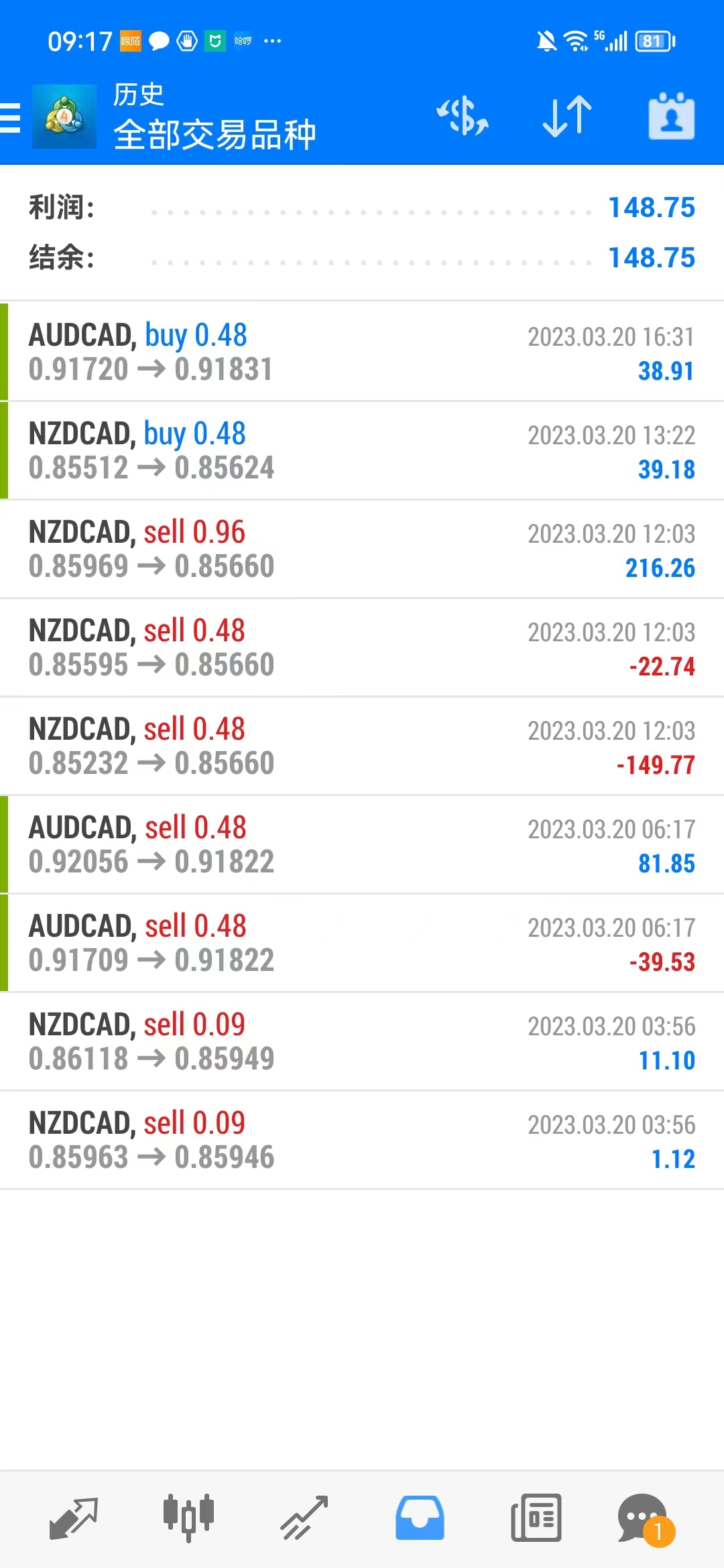Expand the AUDCAD sell trade with 81.85 profit
Image resolution: width=724 pixels, height=1568 pixels.
pos(362,844)
